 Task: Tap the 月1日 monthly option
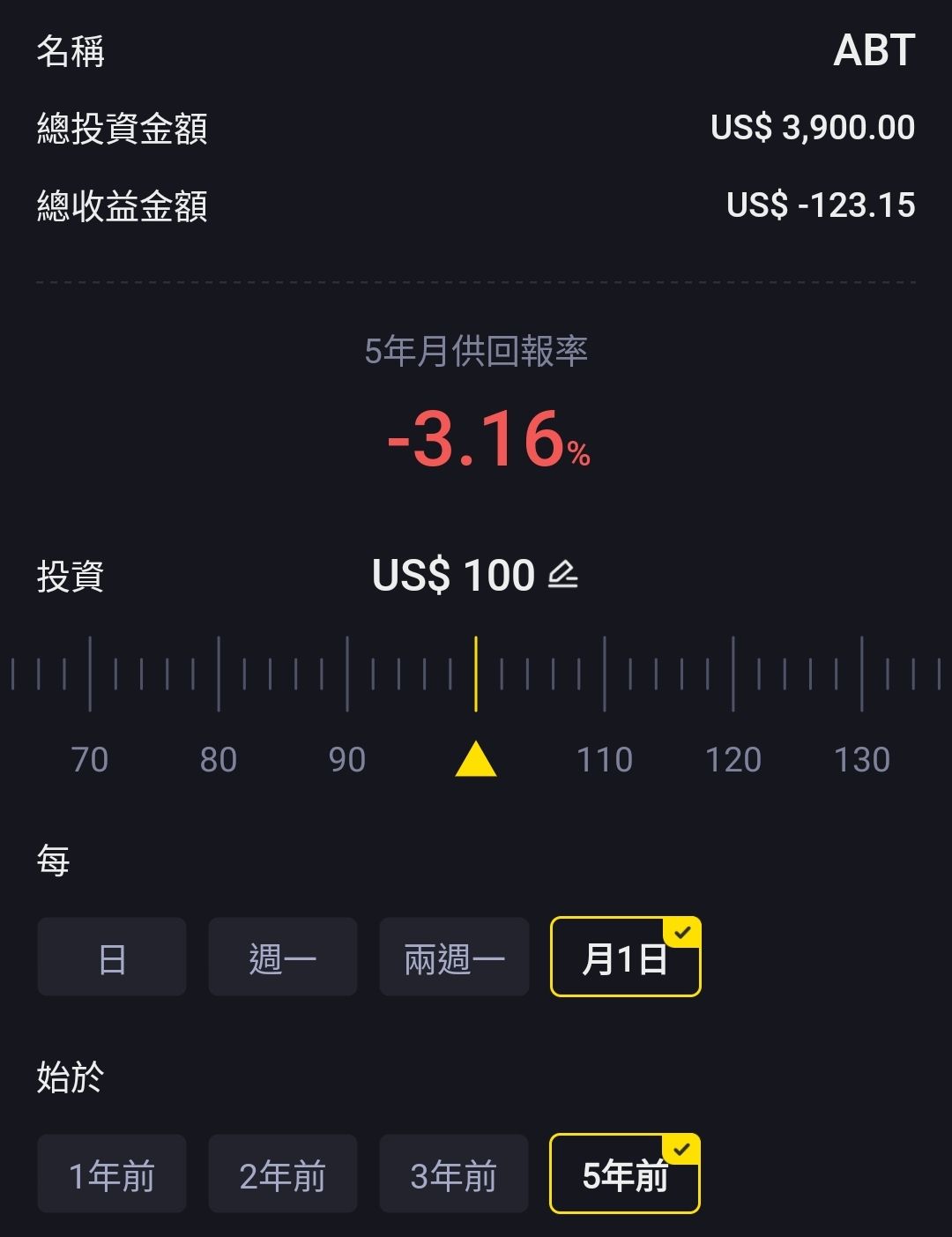coord(625,958)
